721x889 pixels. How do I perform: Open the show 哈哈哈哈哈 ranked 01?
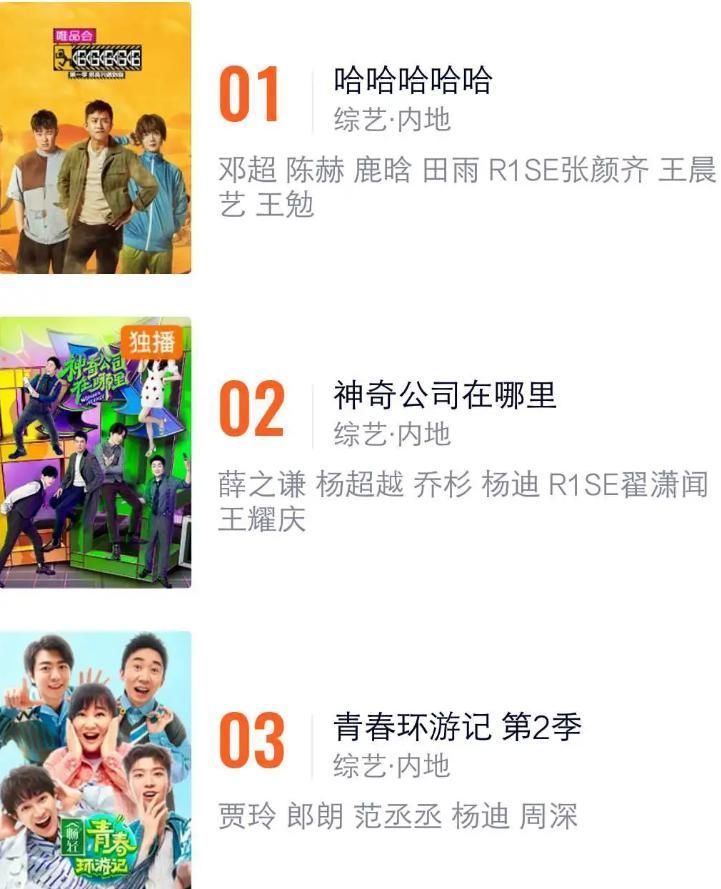412,82
